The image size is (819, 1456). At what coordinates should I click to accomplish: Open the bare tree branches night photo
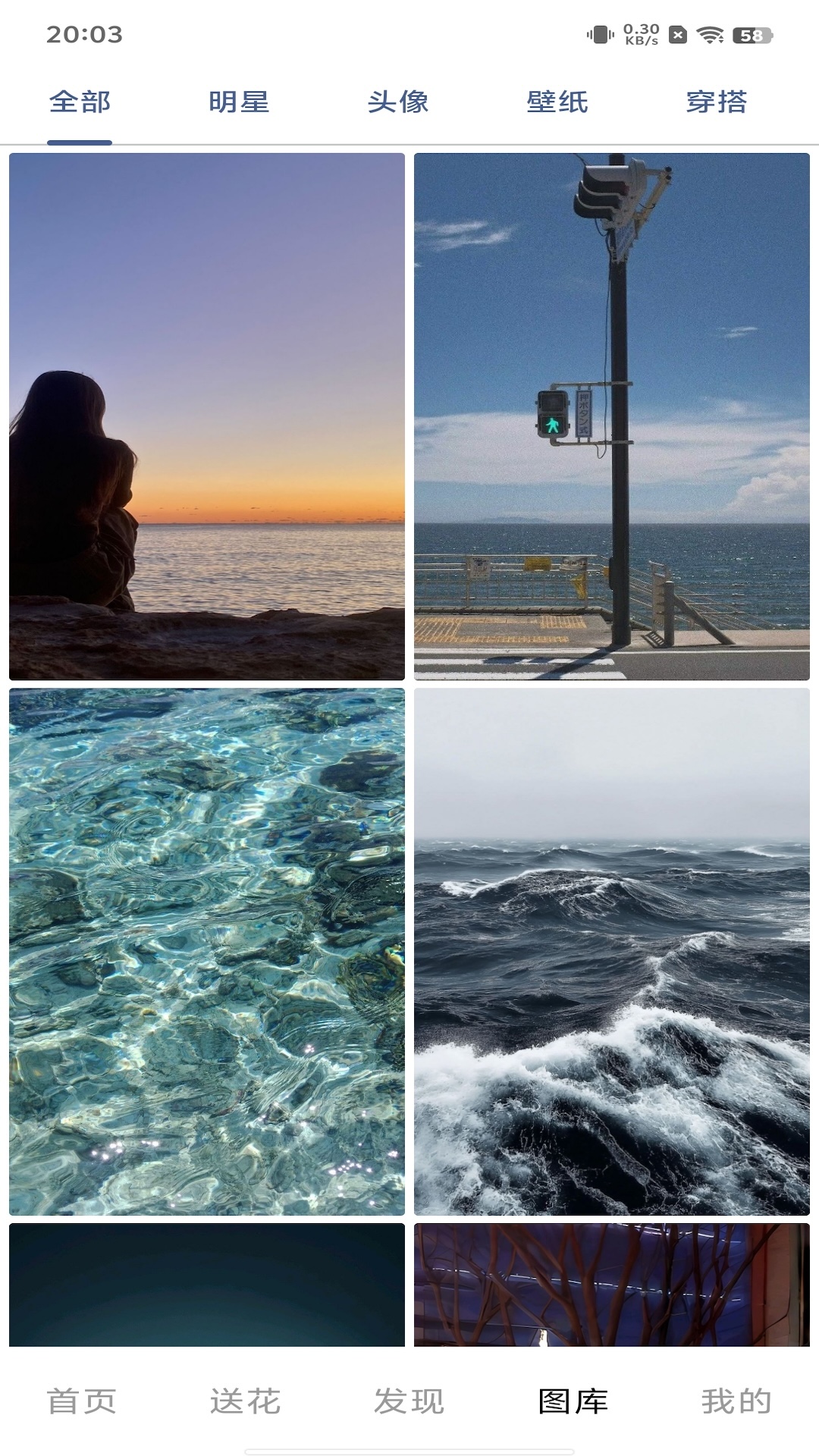coord(612,1285)
